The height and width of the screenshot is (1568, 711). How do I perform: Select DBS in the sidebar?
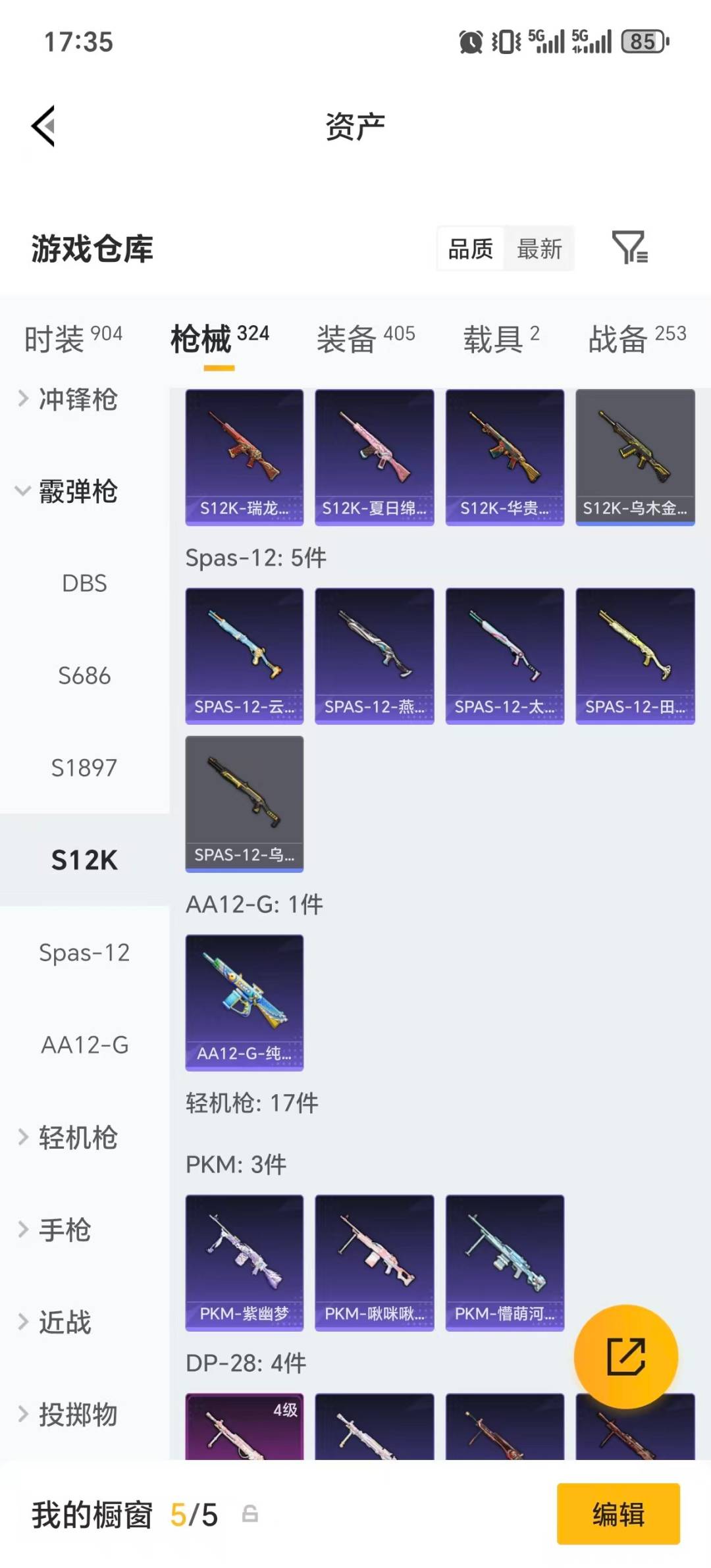84,583
